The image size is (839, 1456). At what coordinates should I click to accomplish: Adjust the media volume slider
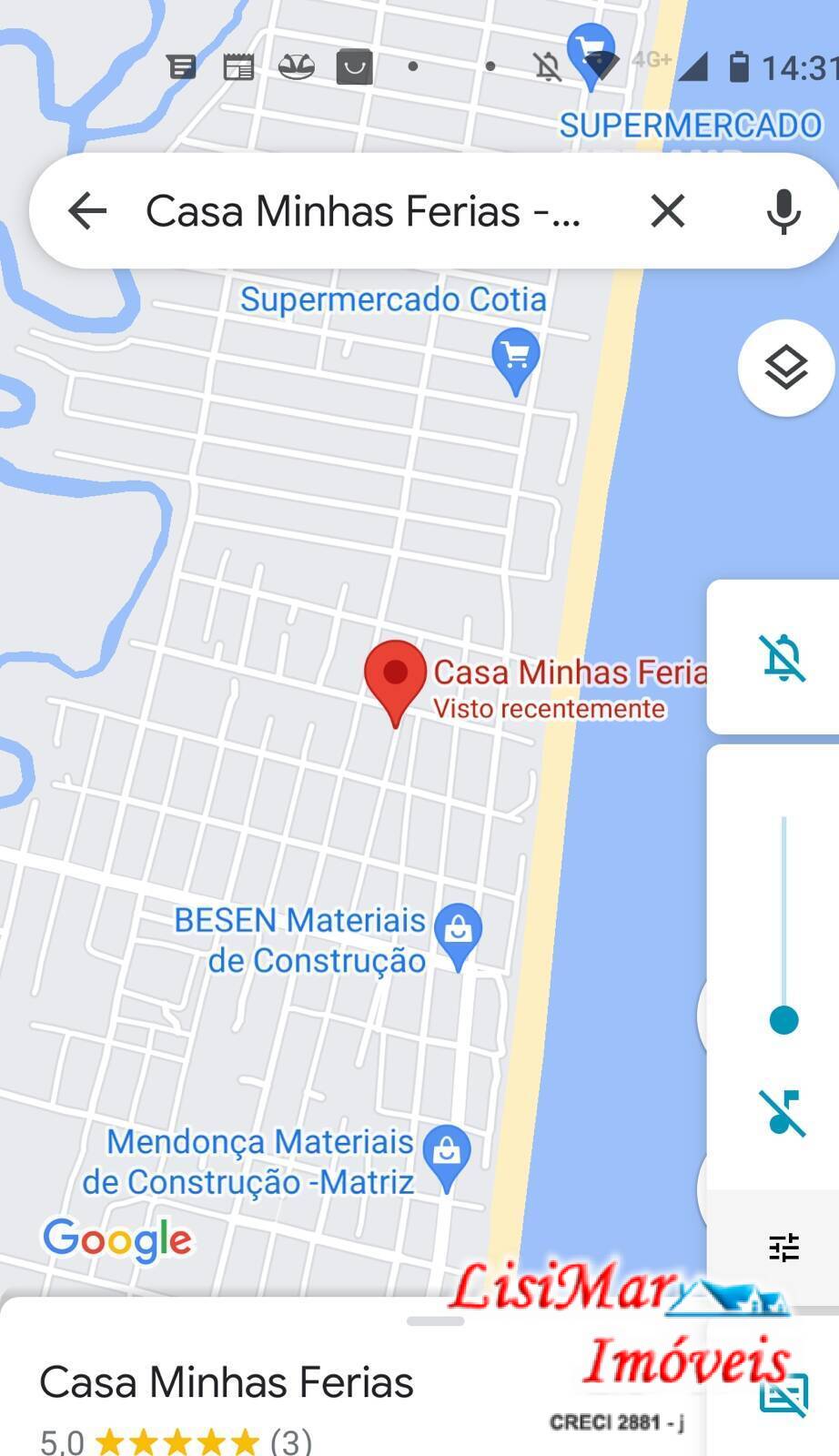coord(783,1019)
